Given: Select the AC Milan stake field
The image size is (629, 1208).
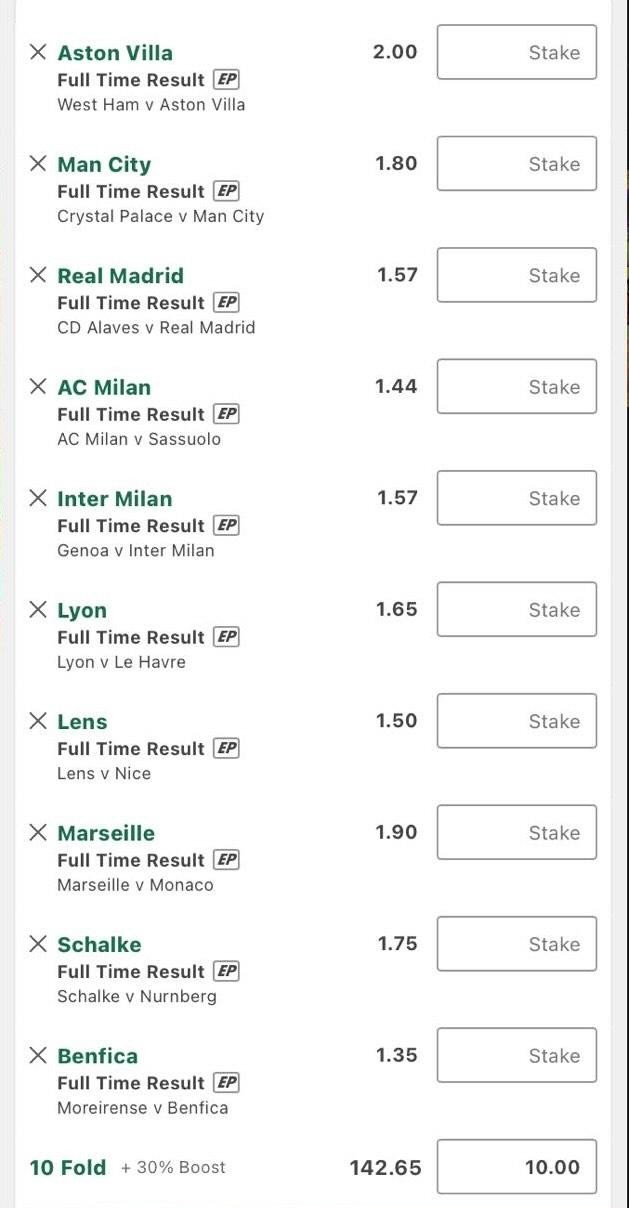Looking at the screenshot, I should pos(516,387).
